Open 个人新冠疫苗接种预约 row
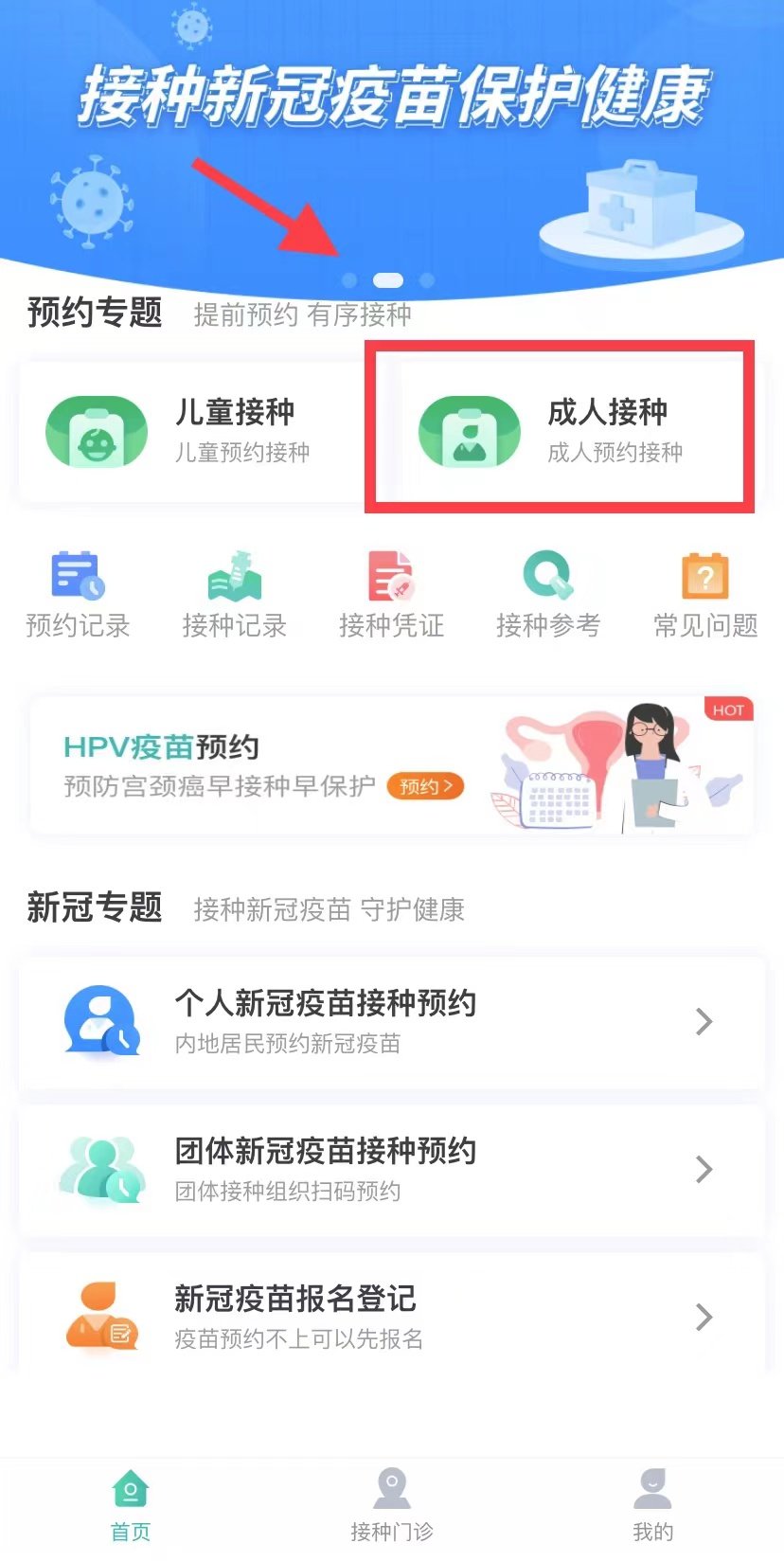 [392, 1022]
